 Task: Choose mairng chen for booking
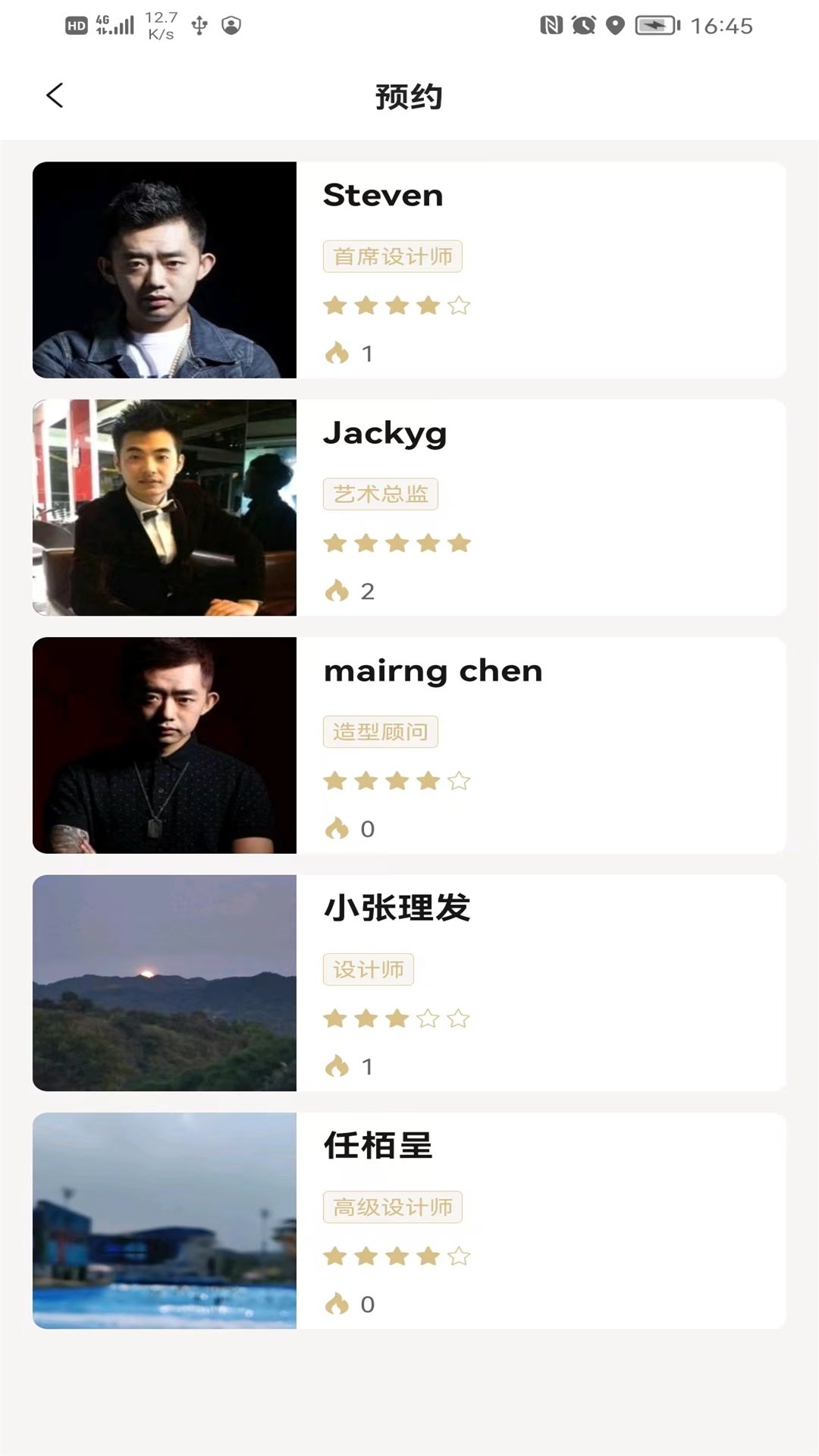409,745
